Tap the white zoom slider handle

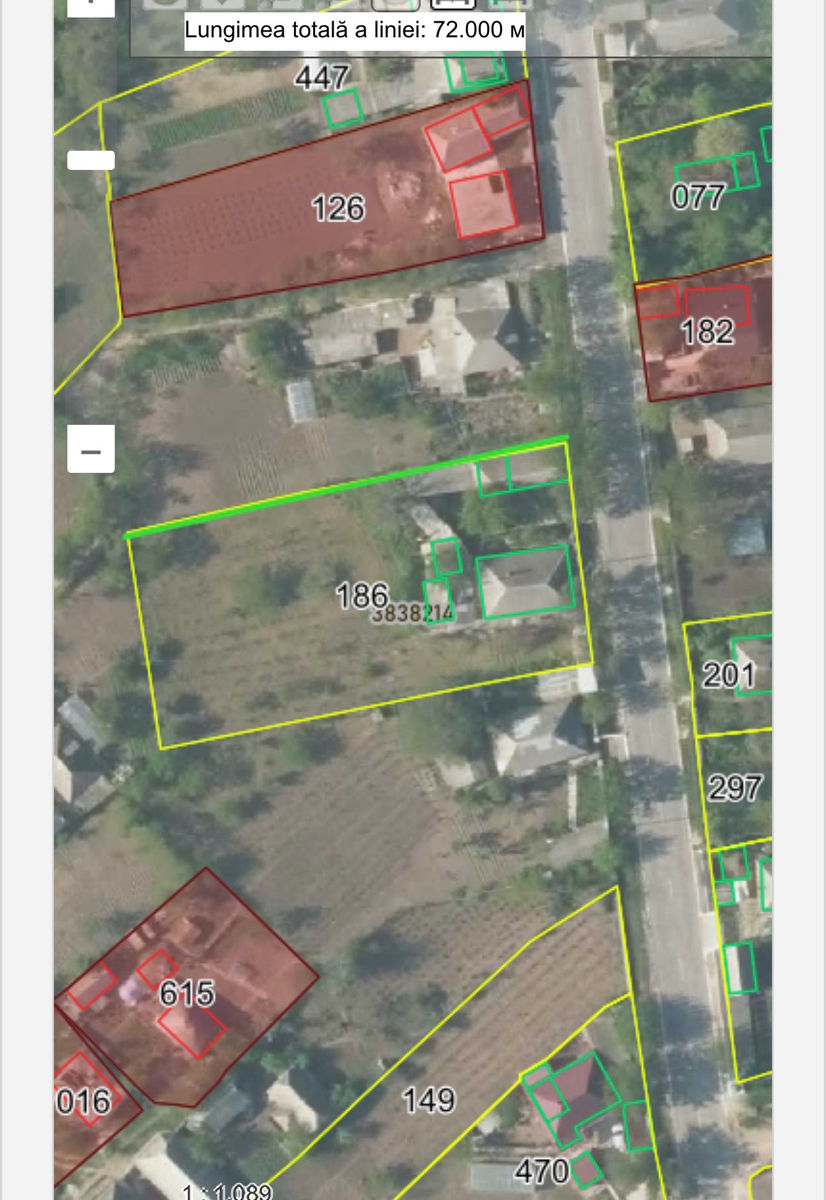[91, 160]
